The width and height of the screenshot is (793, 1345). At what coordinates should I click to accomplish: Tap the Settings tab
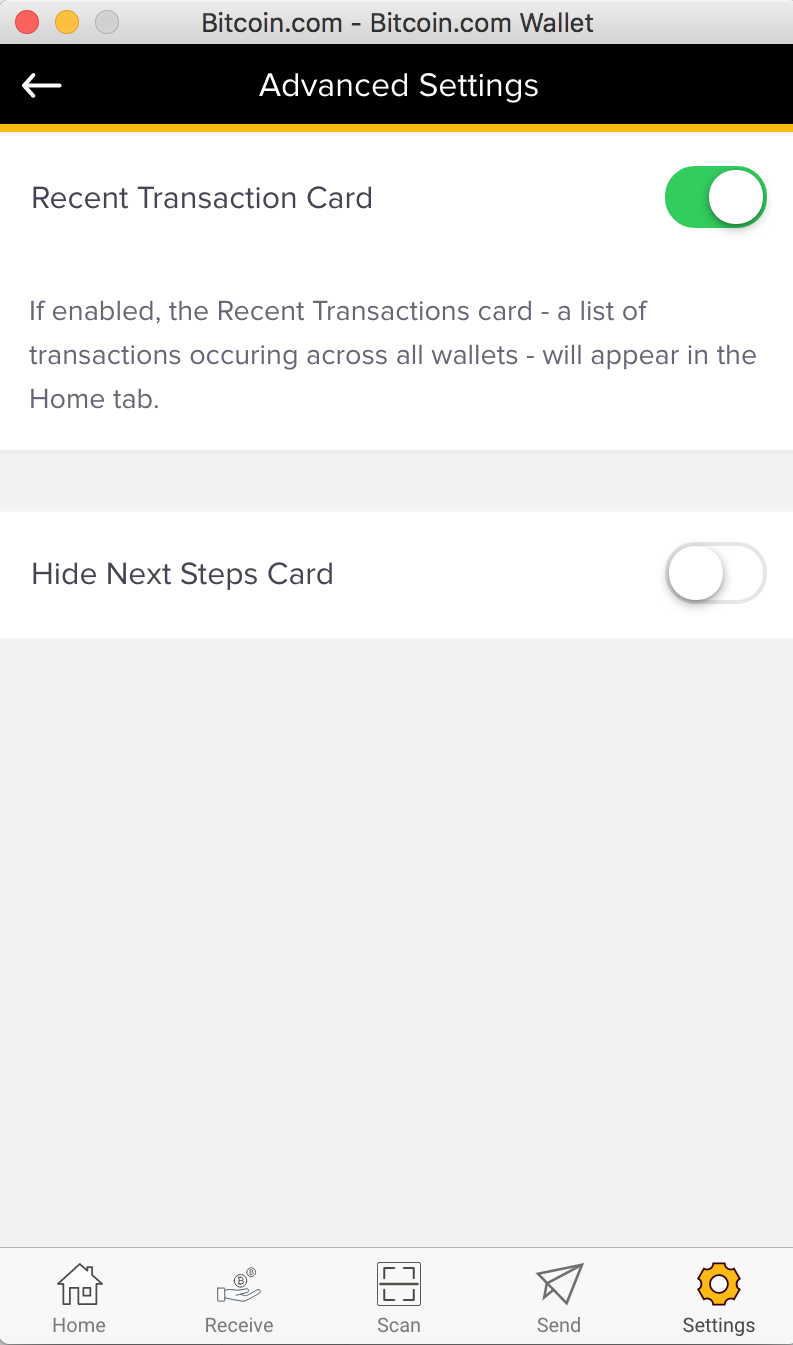click(718, 1298)
